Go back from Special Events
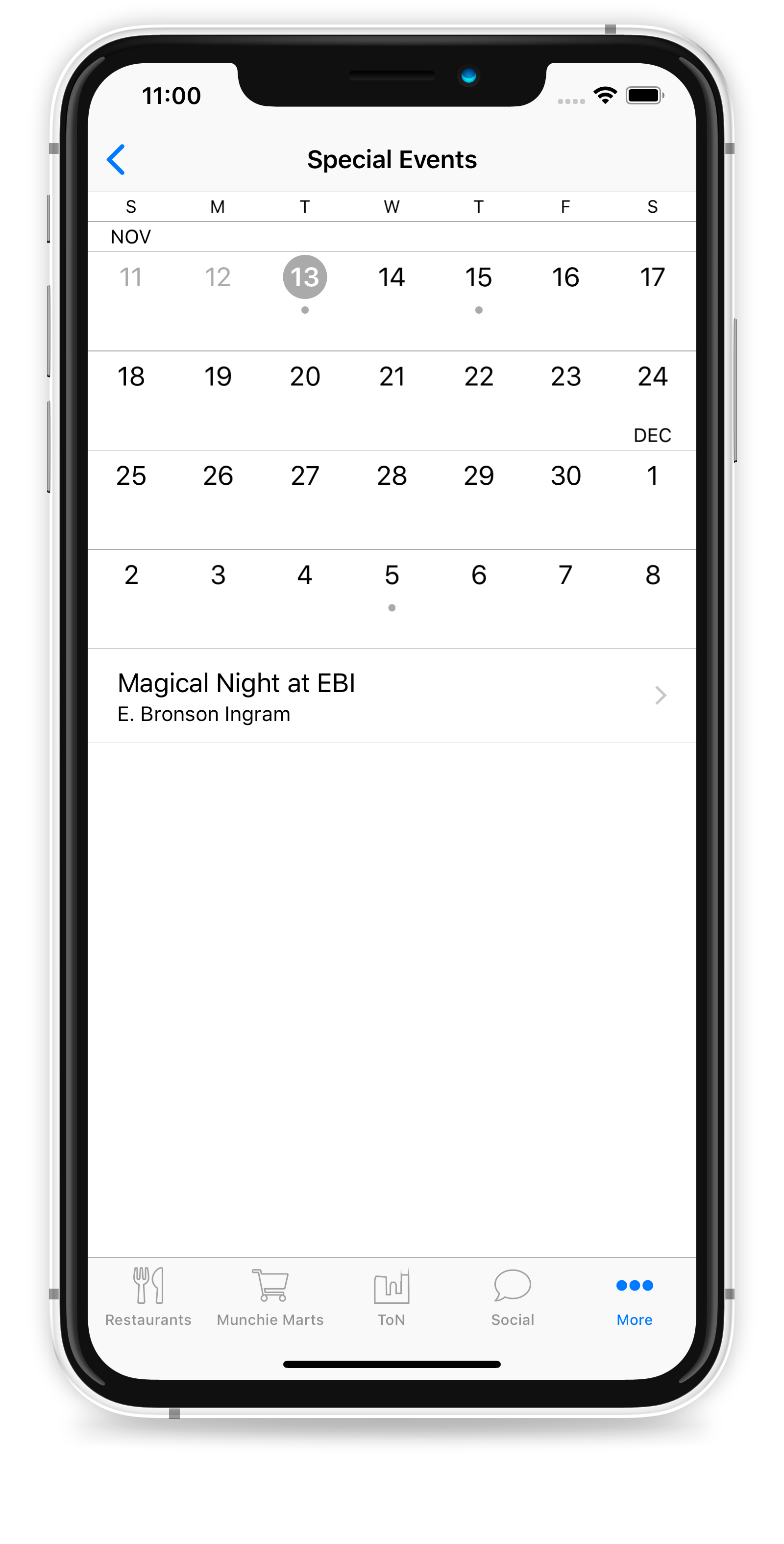 tap(116, 159)
